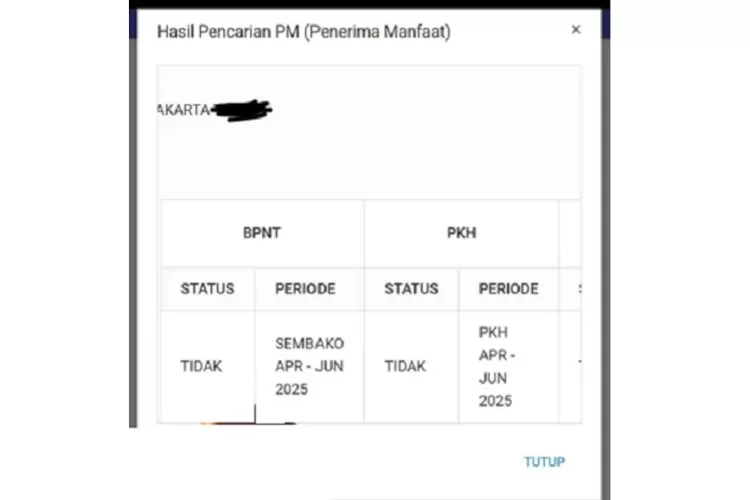Tap the TUTUP button
750x500 pixels.
pyautogui.click(x=544, y=462)
